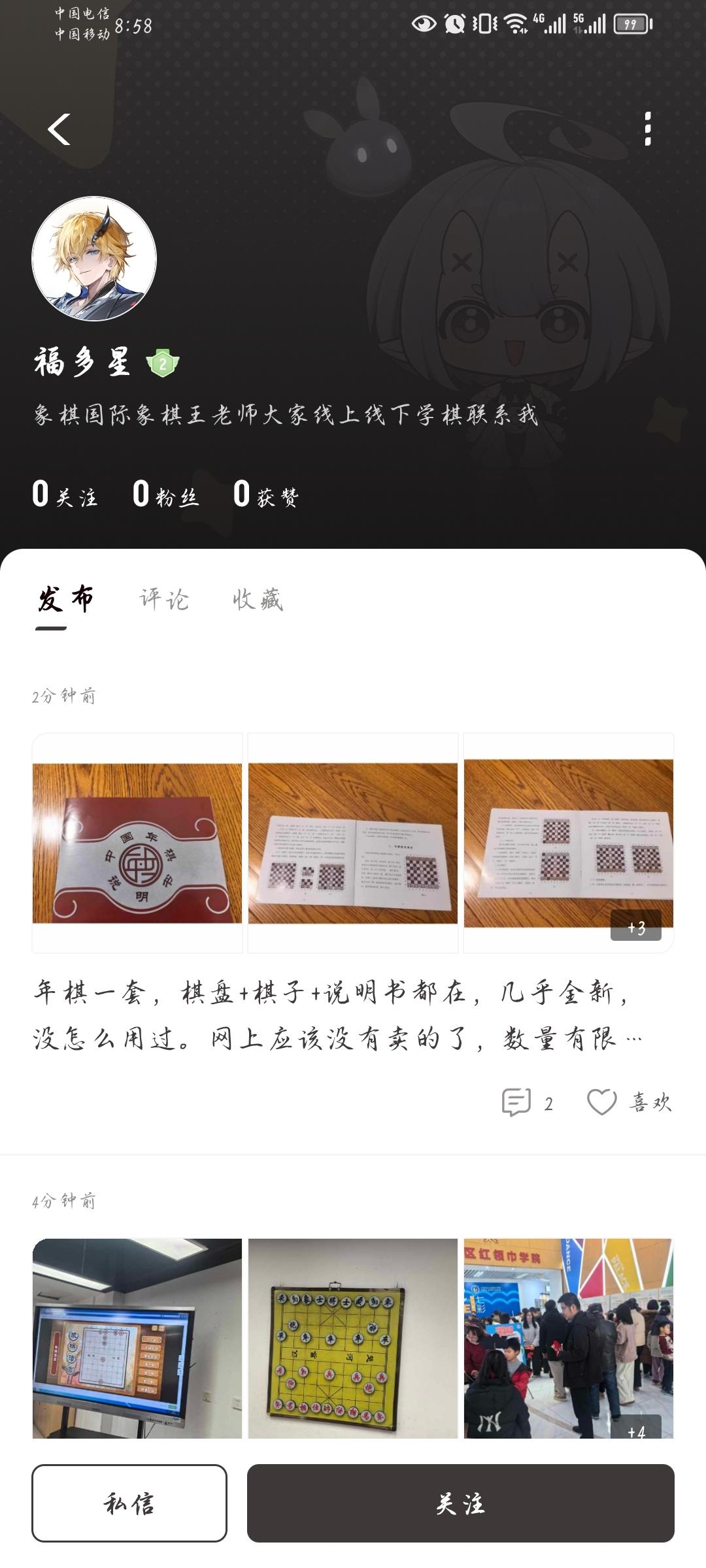Like the 年棋 post with 喜欢

629,1102
